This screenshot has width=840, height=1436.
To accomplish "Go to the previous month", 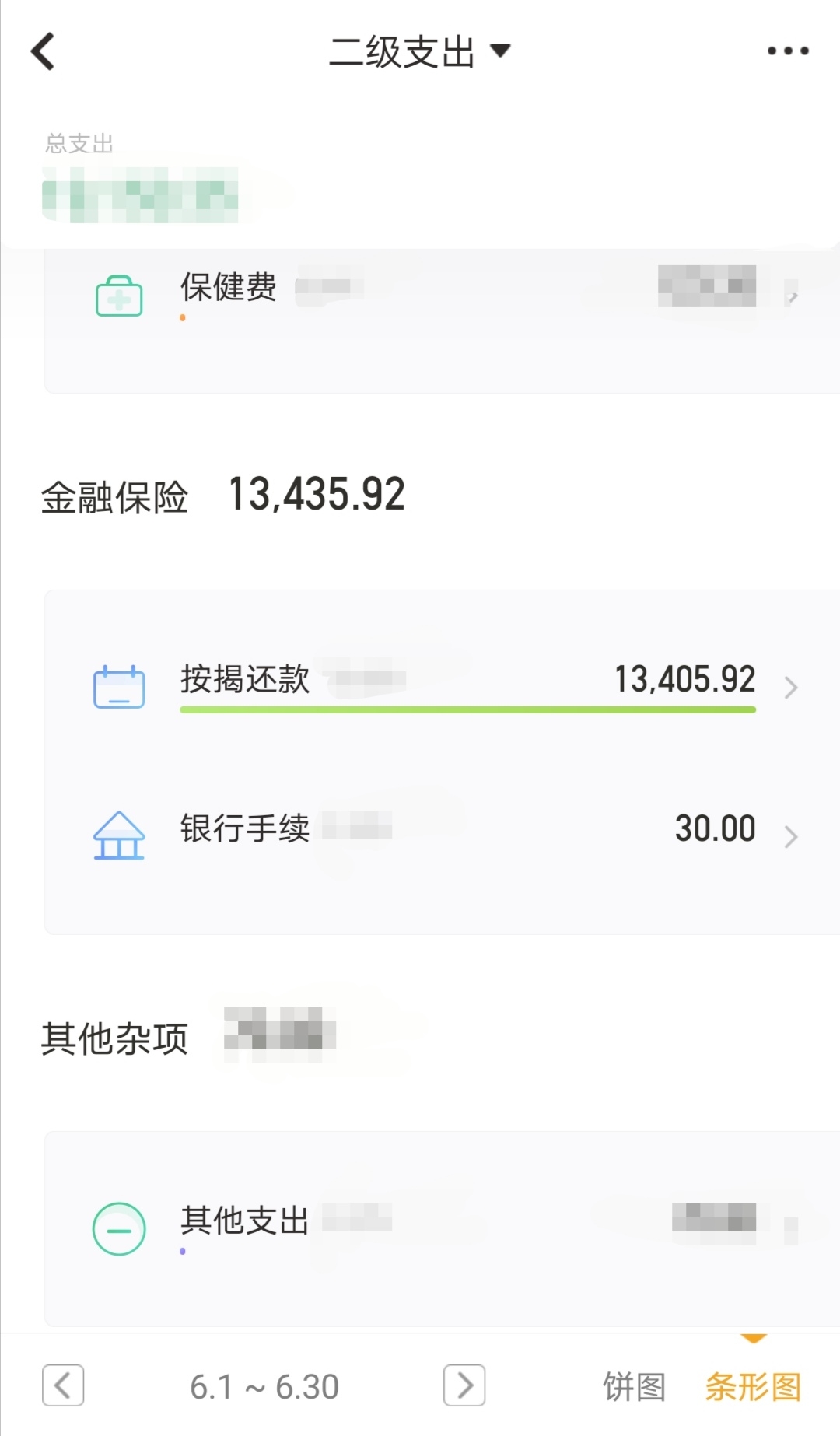I will [63, 1385].
